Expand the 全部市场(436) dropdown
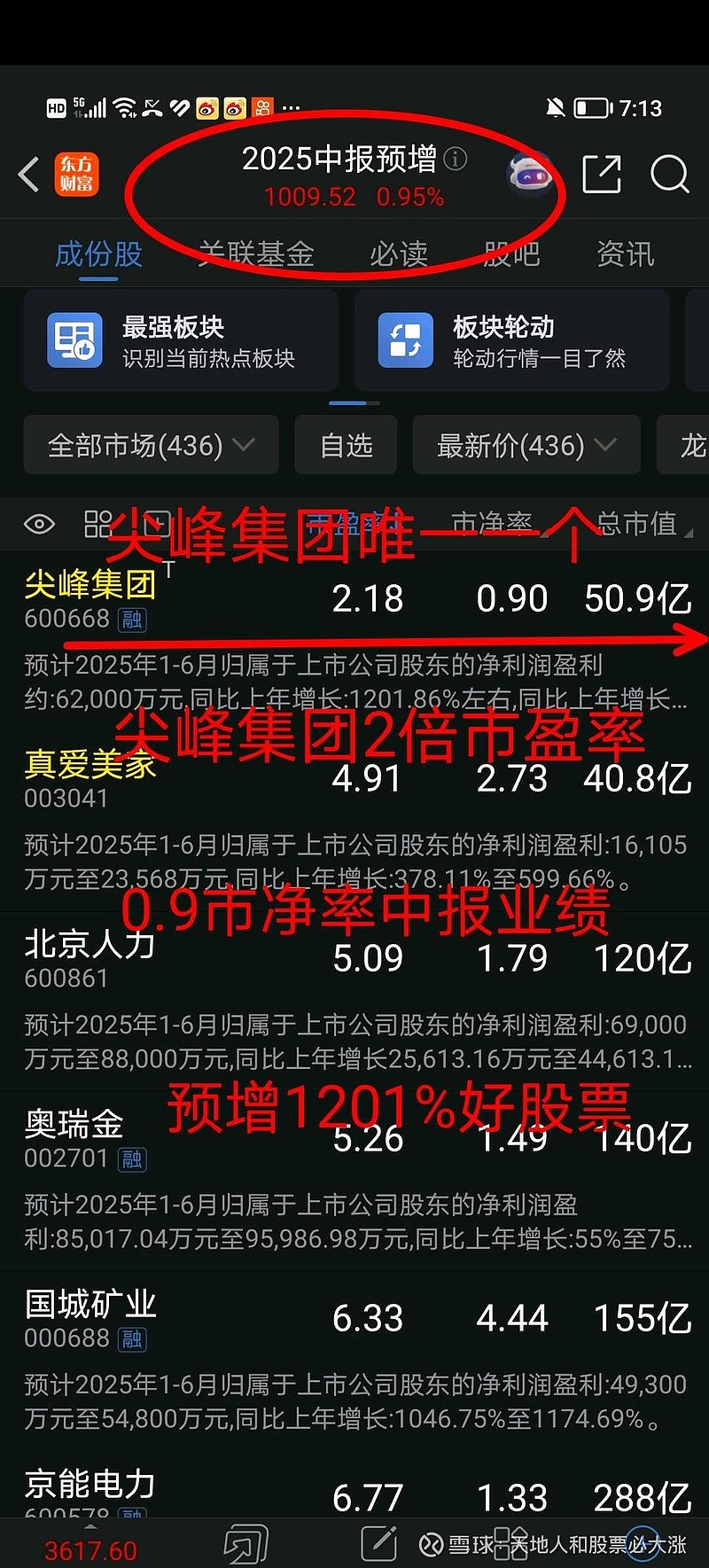The height and width of the screenshot is (1568, 709). pyautogui.click(x=151, y=445)
